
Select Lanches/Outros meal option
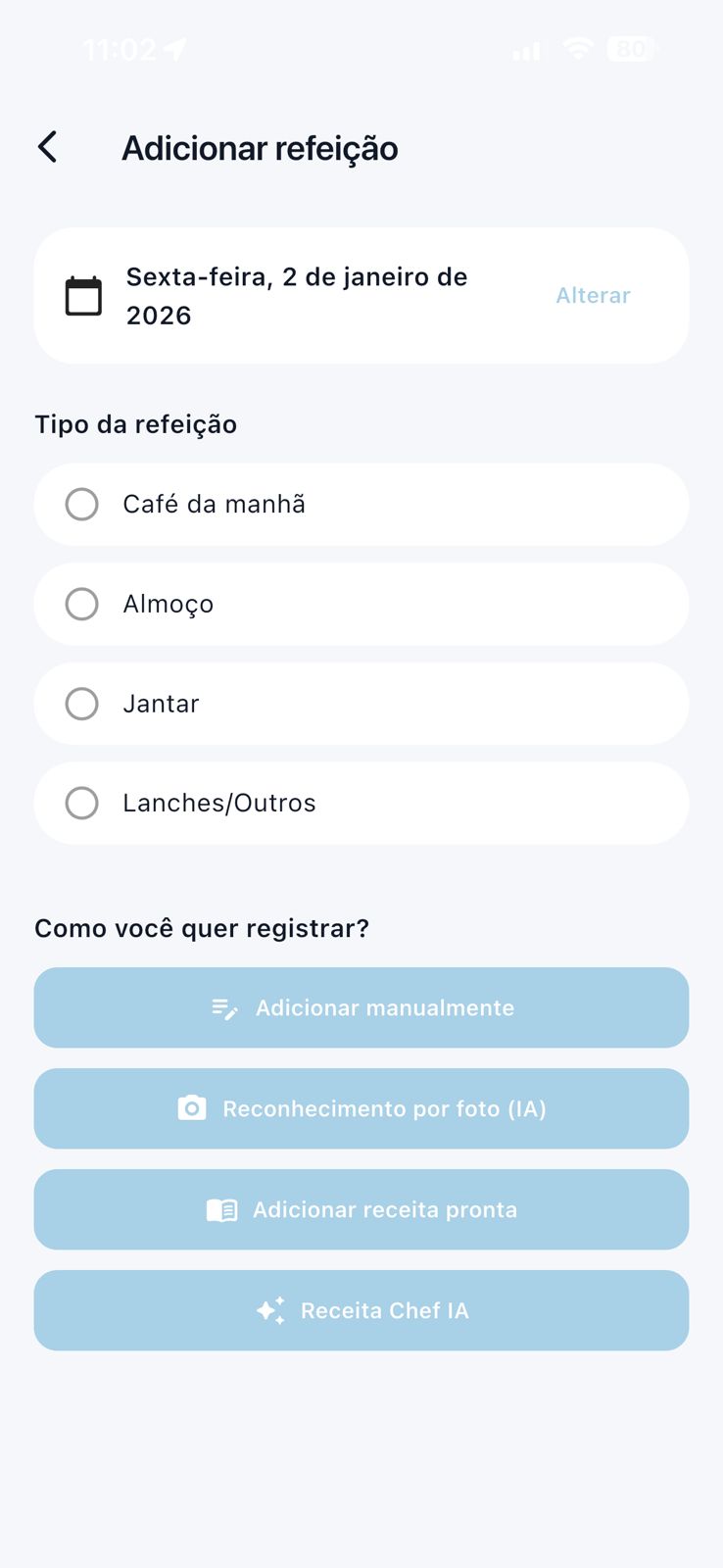pyautogui.click(x=82, y=803)
